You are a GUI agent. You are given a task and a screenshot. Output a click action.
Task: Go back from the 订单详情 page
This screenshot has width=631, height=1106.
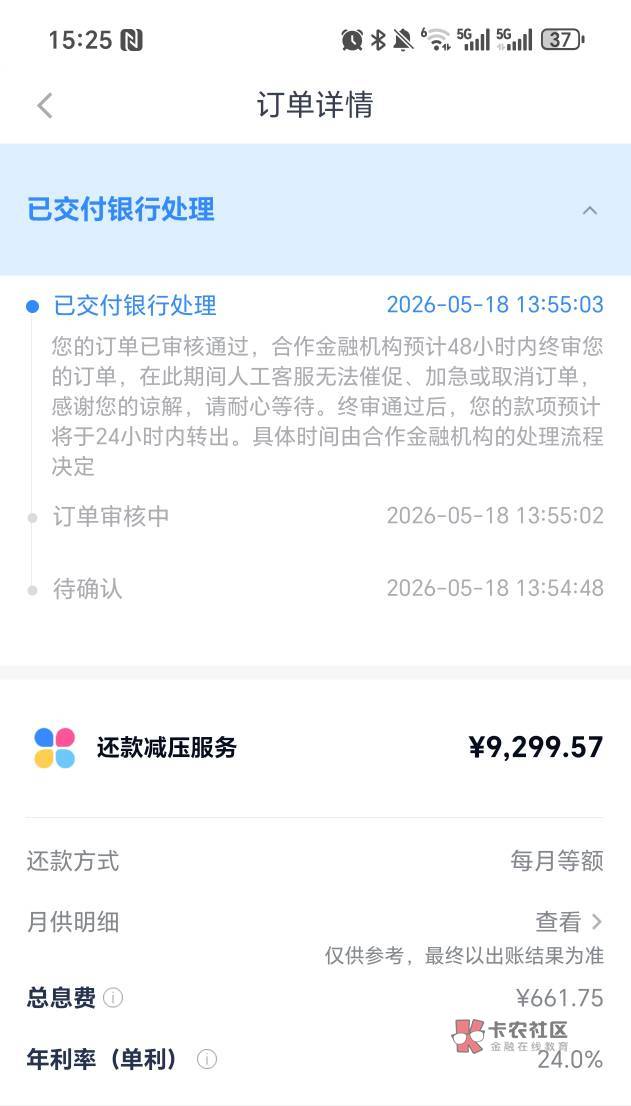point(45,106)
